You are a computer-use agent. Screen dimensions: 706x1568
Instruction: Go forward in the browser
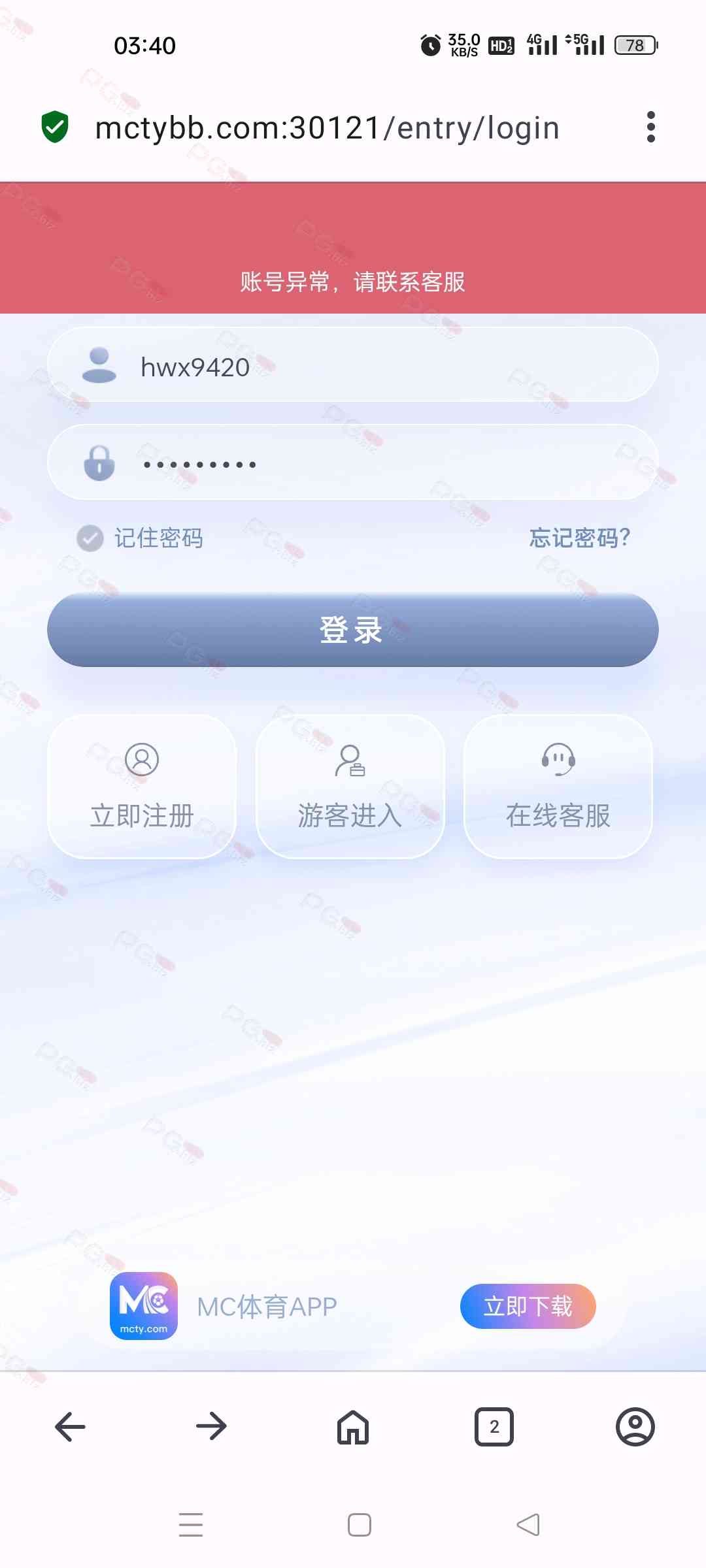point(211,1426)
